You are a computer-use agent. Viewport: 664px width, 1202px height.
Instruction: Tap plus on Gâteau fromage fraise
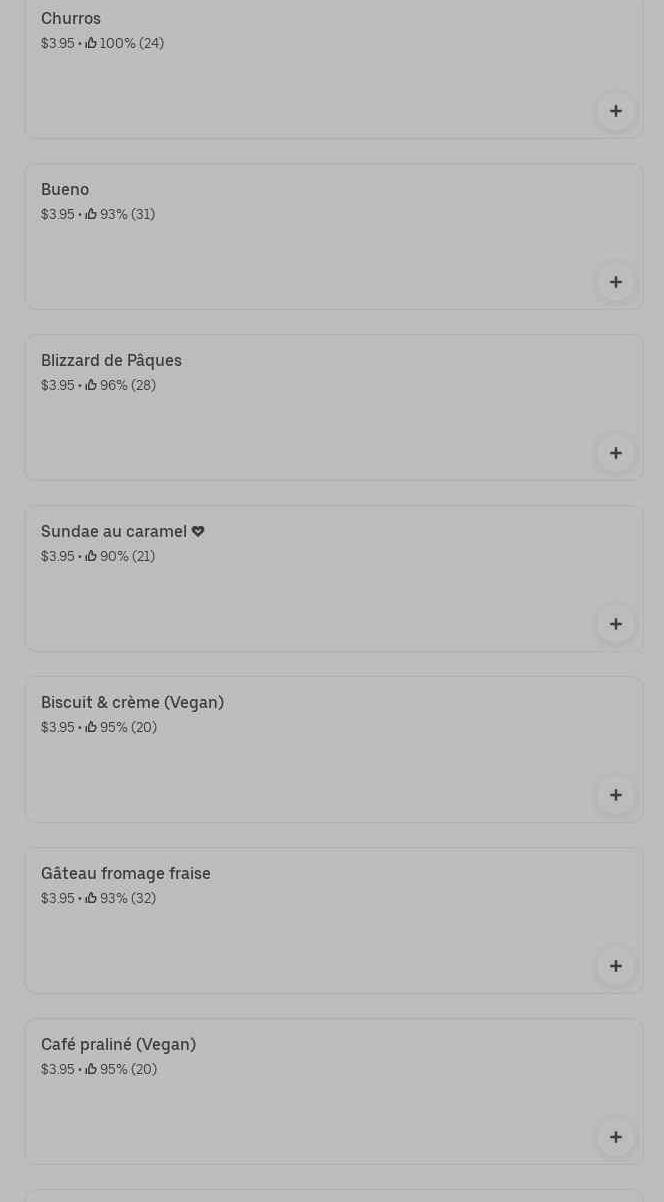pyautogui.click(x=615, y=966)
